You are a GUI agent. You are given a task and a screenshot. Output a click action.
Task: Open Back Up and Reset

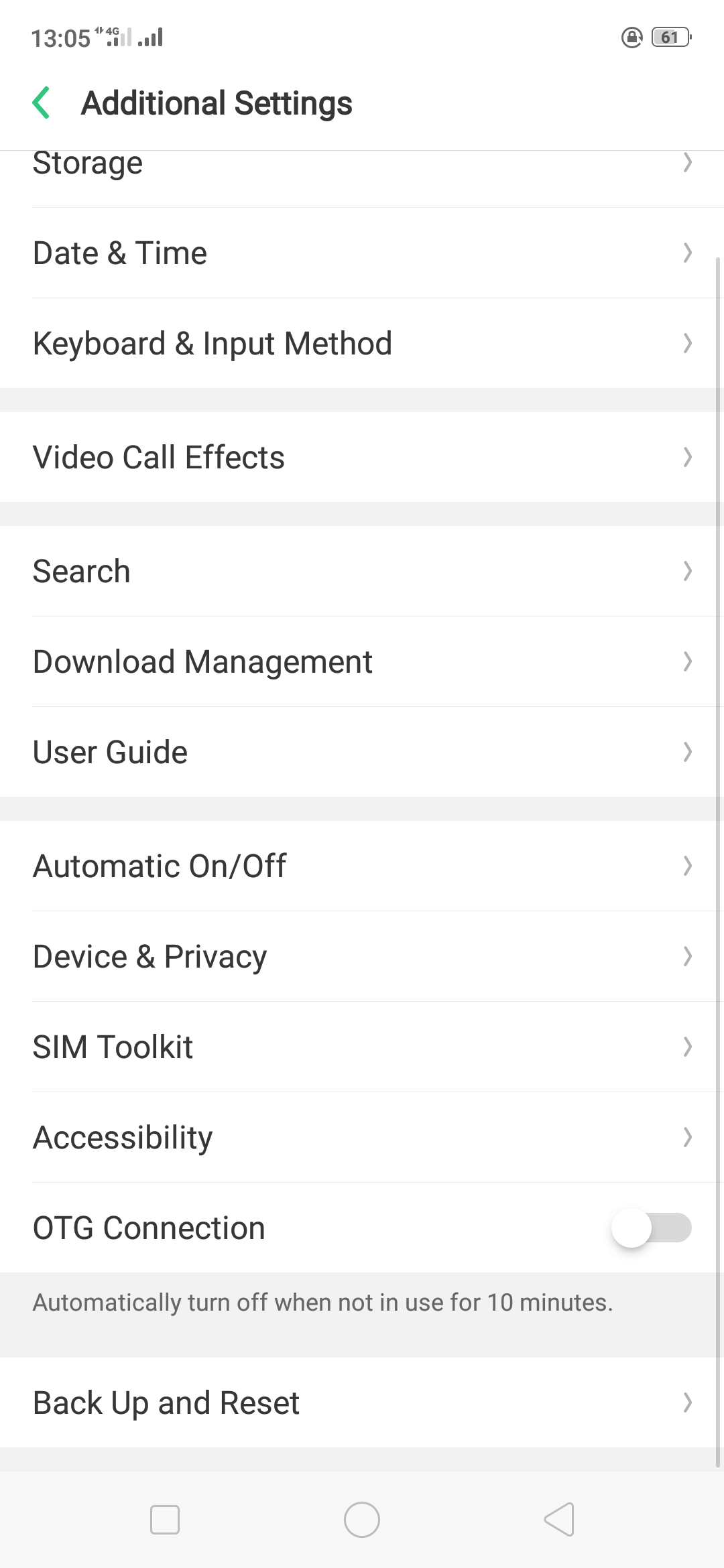coord(362,1402)
